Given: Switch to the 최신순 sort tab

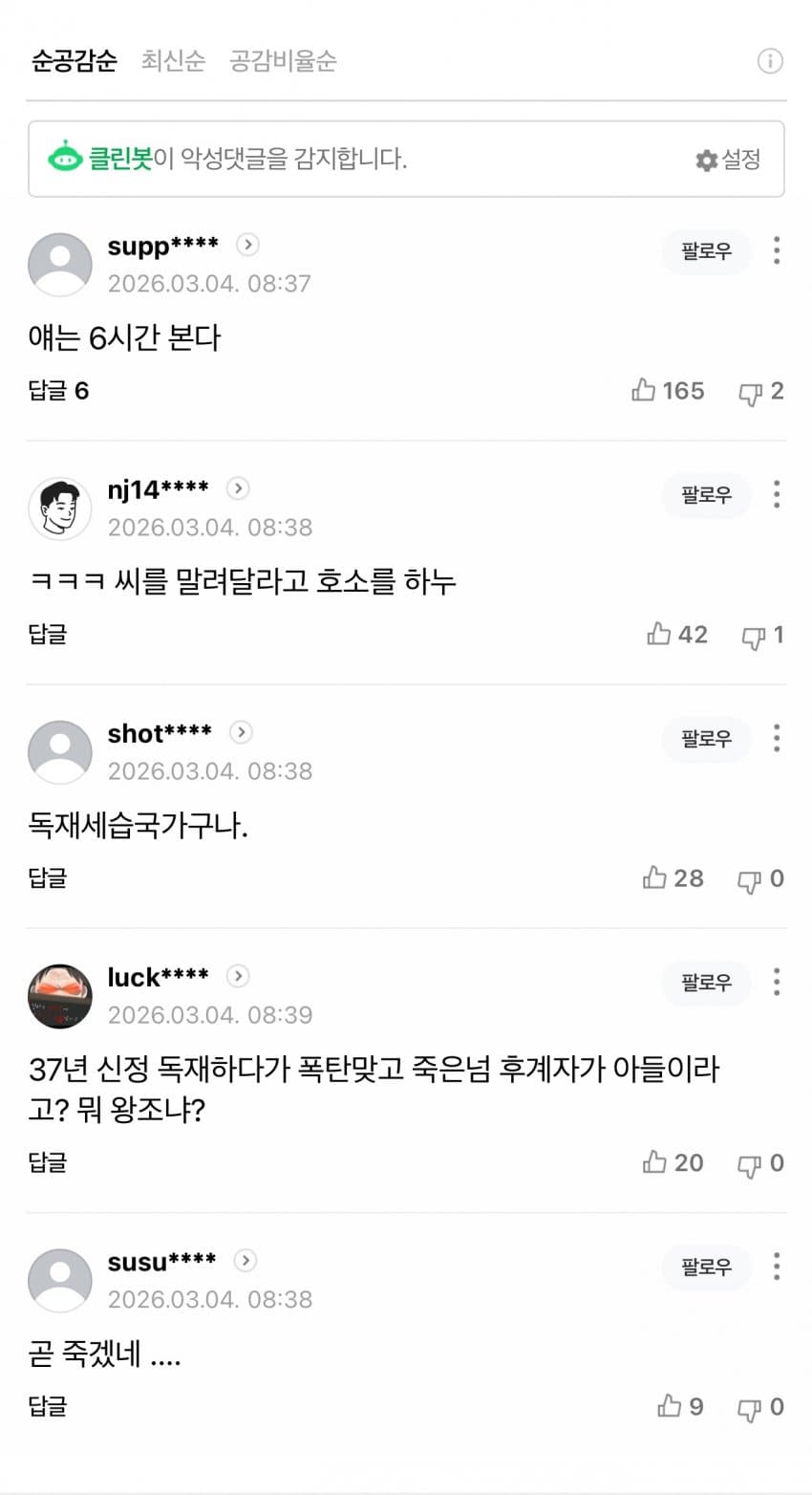Looking at the screenshot, I should 173,61.
